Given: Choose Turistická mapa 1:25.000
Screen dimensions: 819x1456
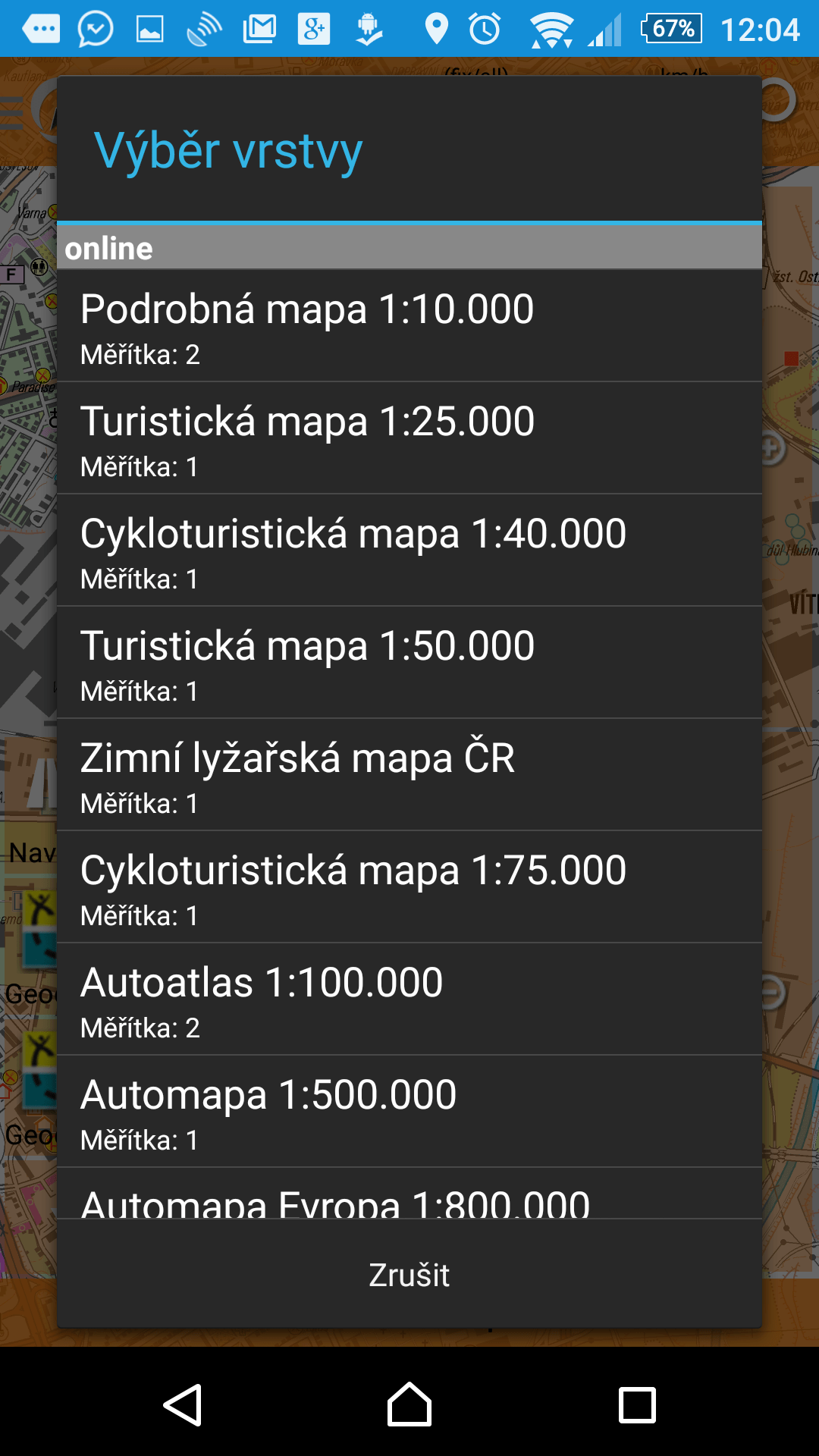Looking at the screenshot, I should 409,438.
